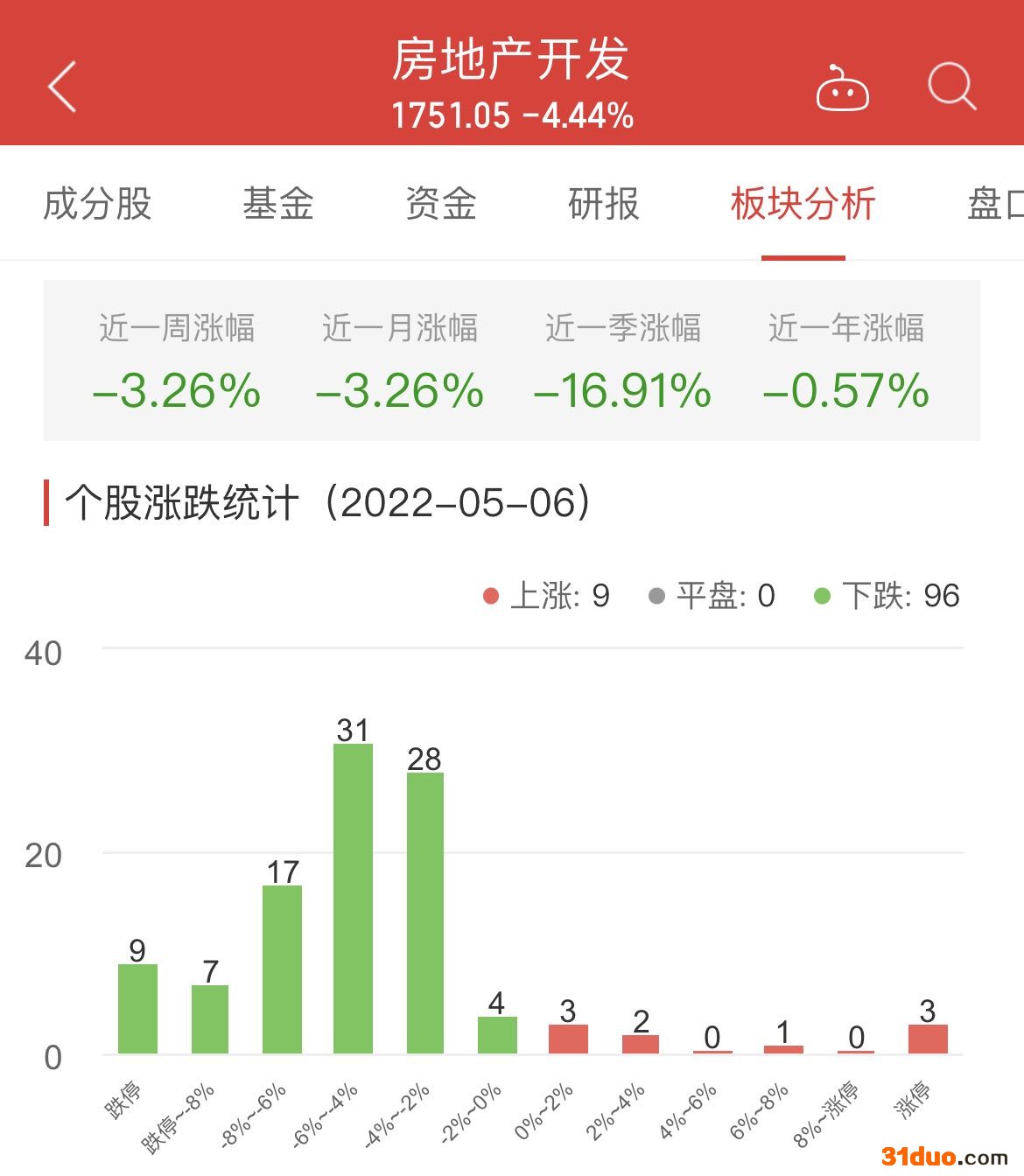1024x1176 pixels.
Task: Open the 资金 tab
Action: tap(440, 204)
